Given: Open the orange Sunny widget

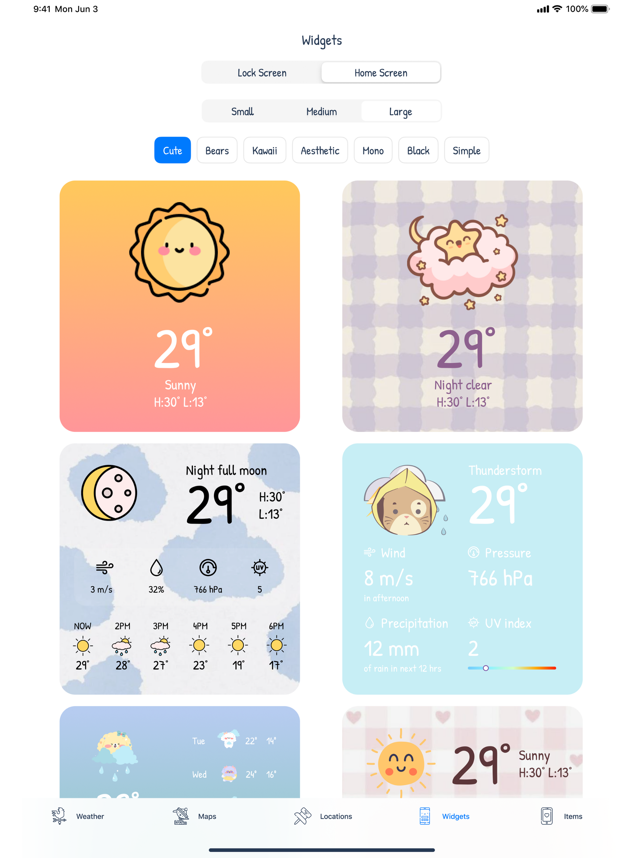Looking at the screenshot, I should pos(180,306).
